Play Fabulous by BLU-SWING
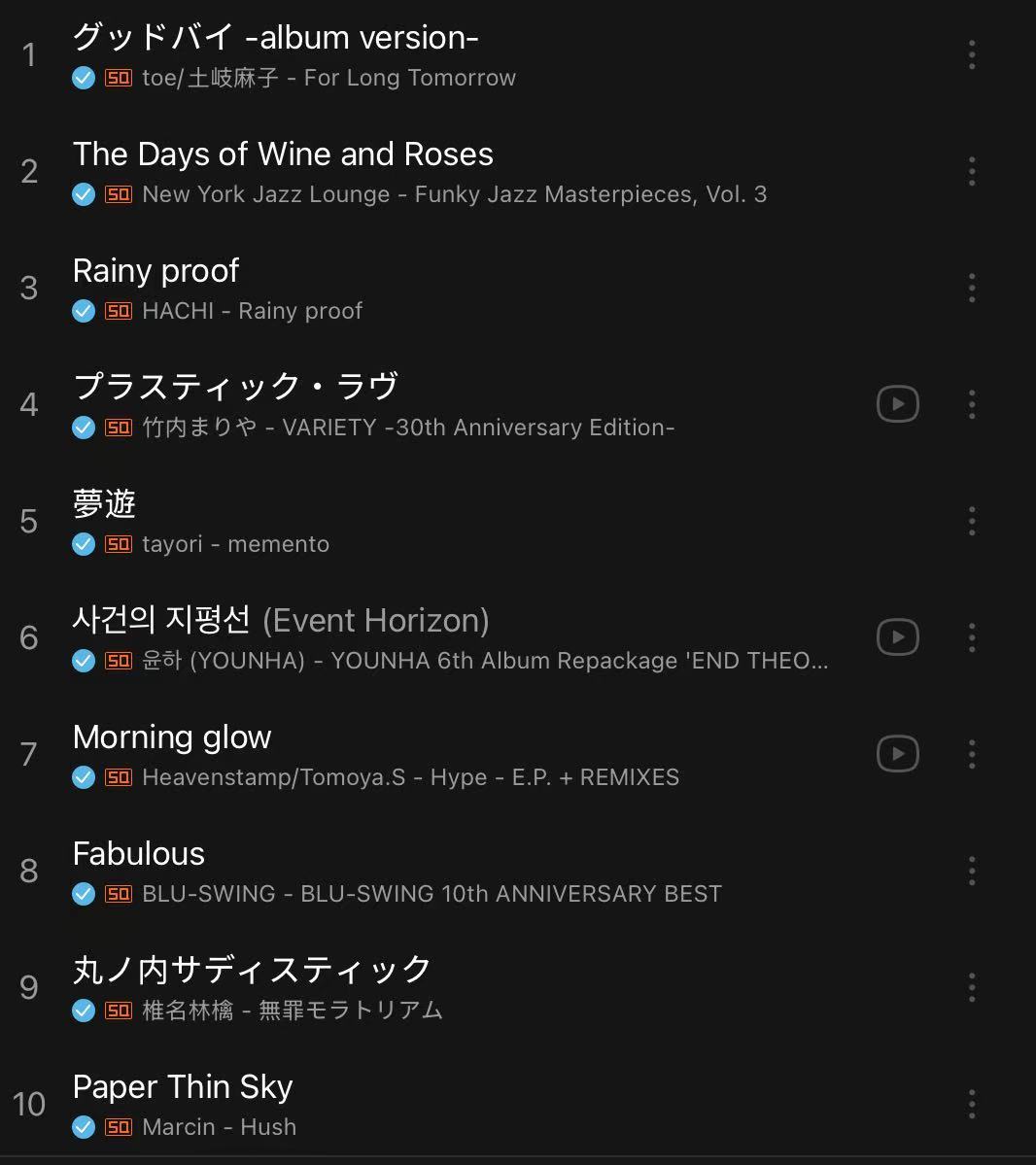This screenshot has width=1036, height=1165. click(x=139, y=854)
